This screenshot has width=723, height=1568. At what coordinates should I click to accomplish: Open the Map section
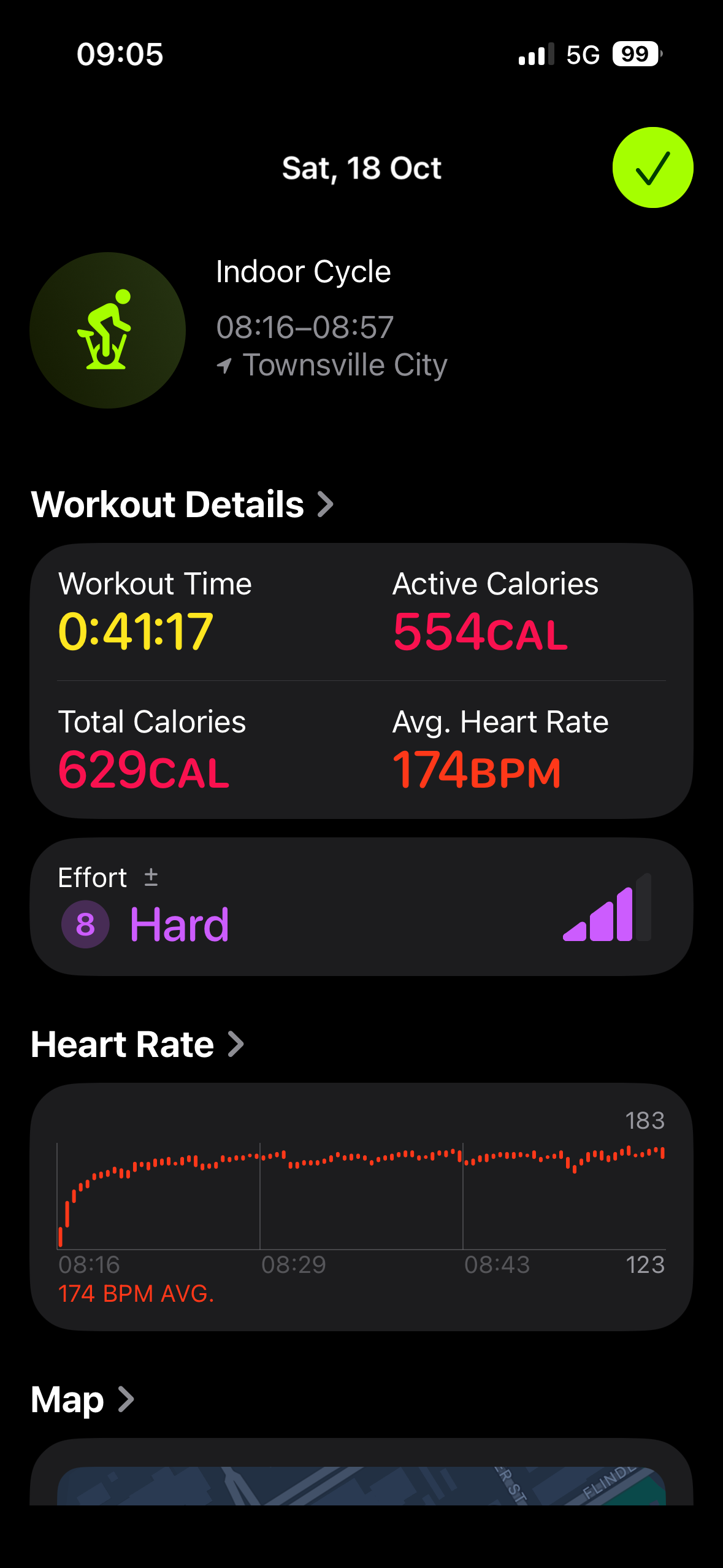point(82,1399)
